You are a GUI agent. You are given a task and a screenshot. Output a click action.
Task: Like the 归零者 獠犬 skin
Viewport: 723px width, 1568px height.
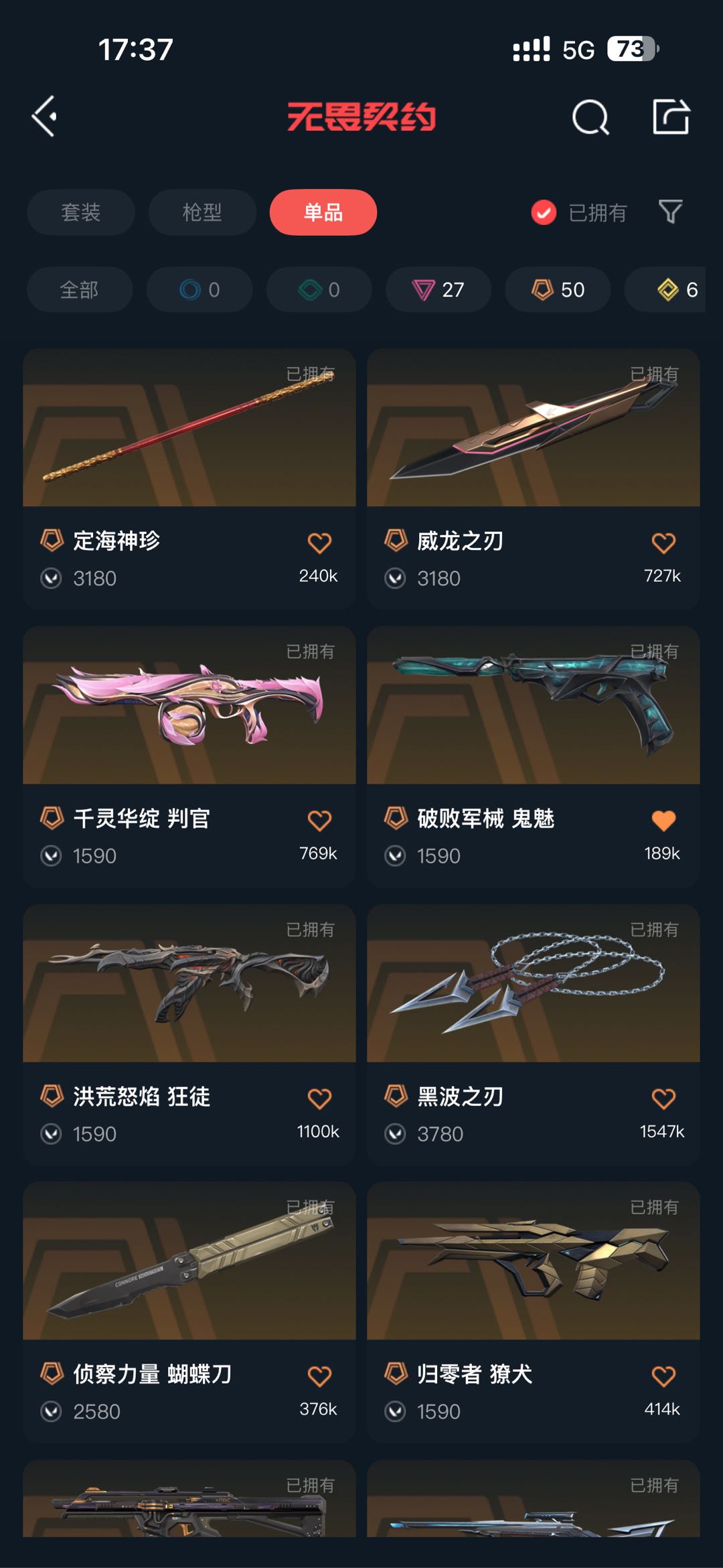(x=663, y=1377)
